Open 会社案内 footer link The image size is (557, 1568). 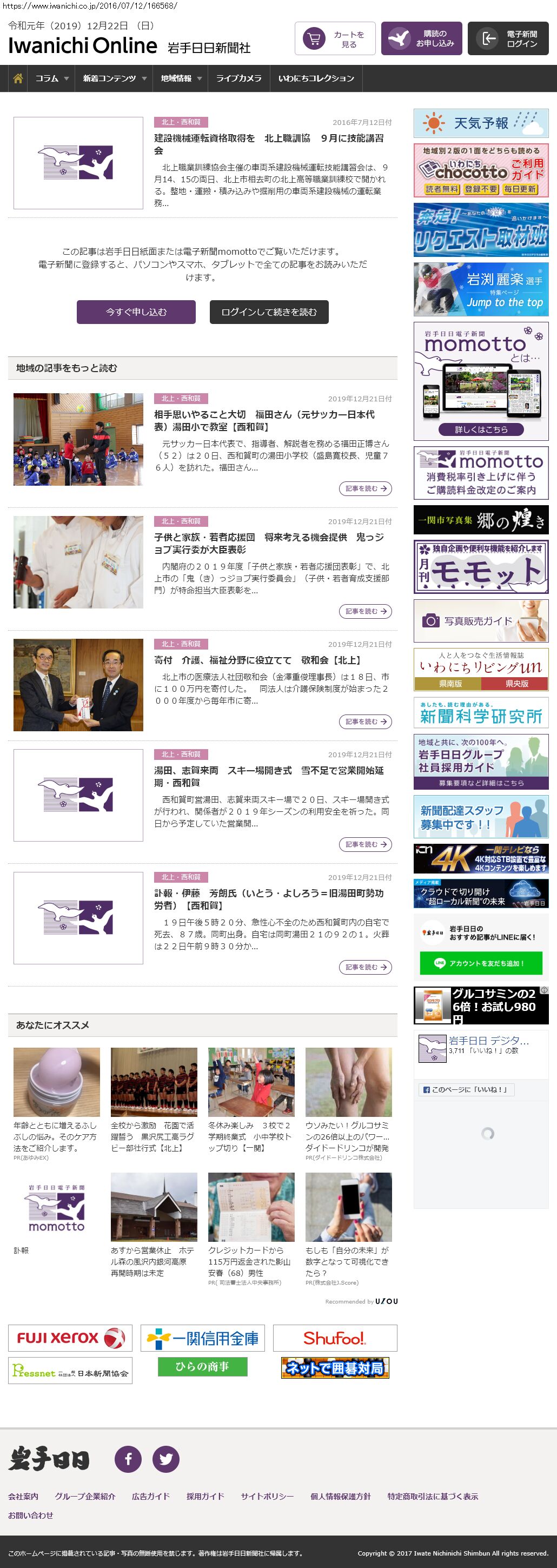coord(23,1496)
